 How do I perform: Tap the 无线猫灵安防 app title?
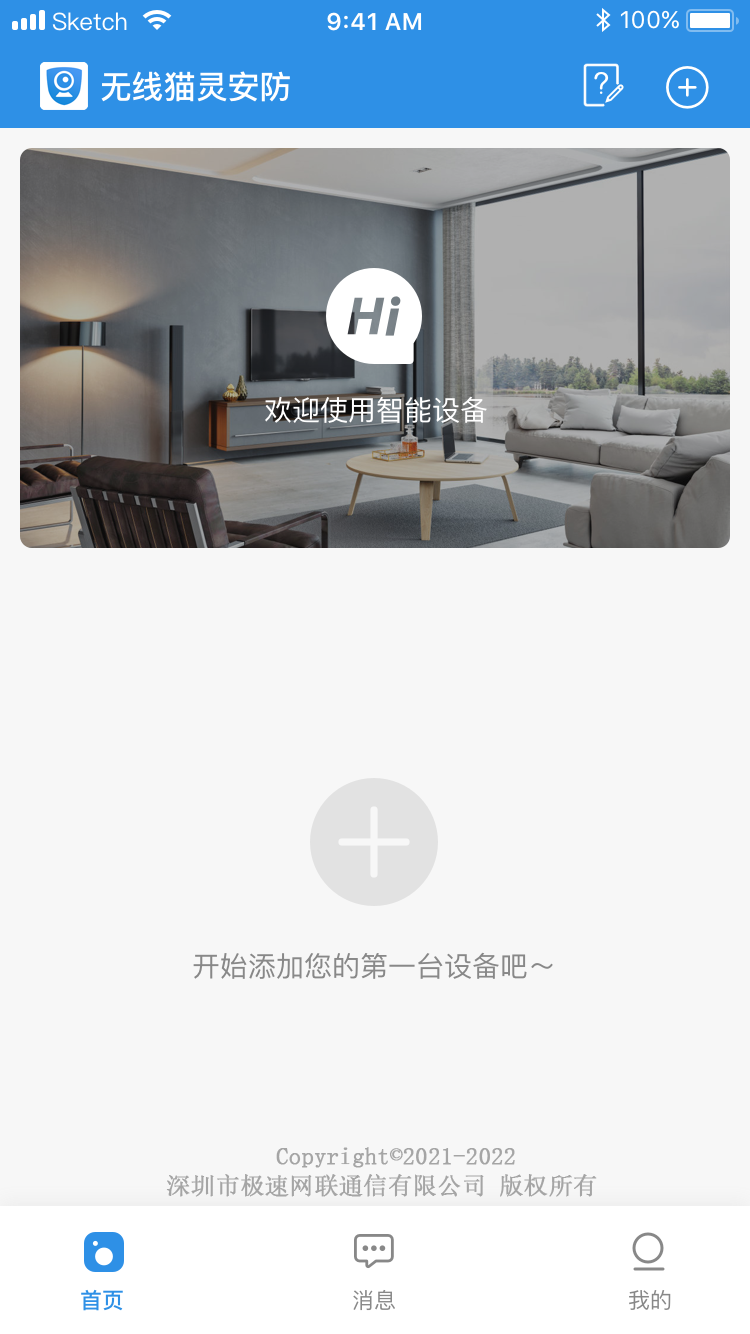pyautogui.click(x=196, y=87)
